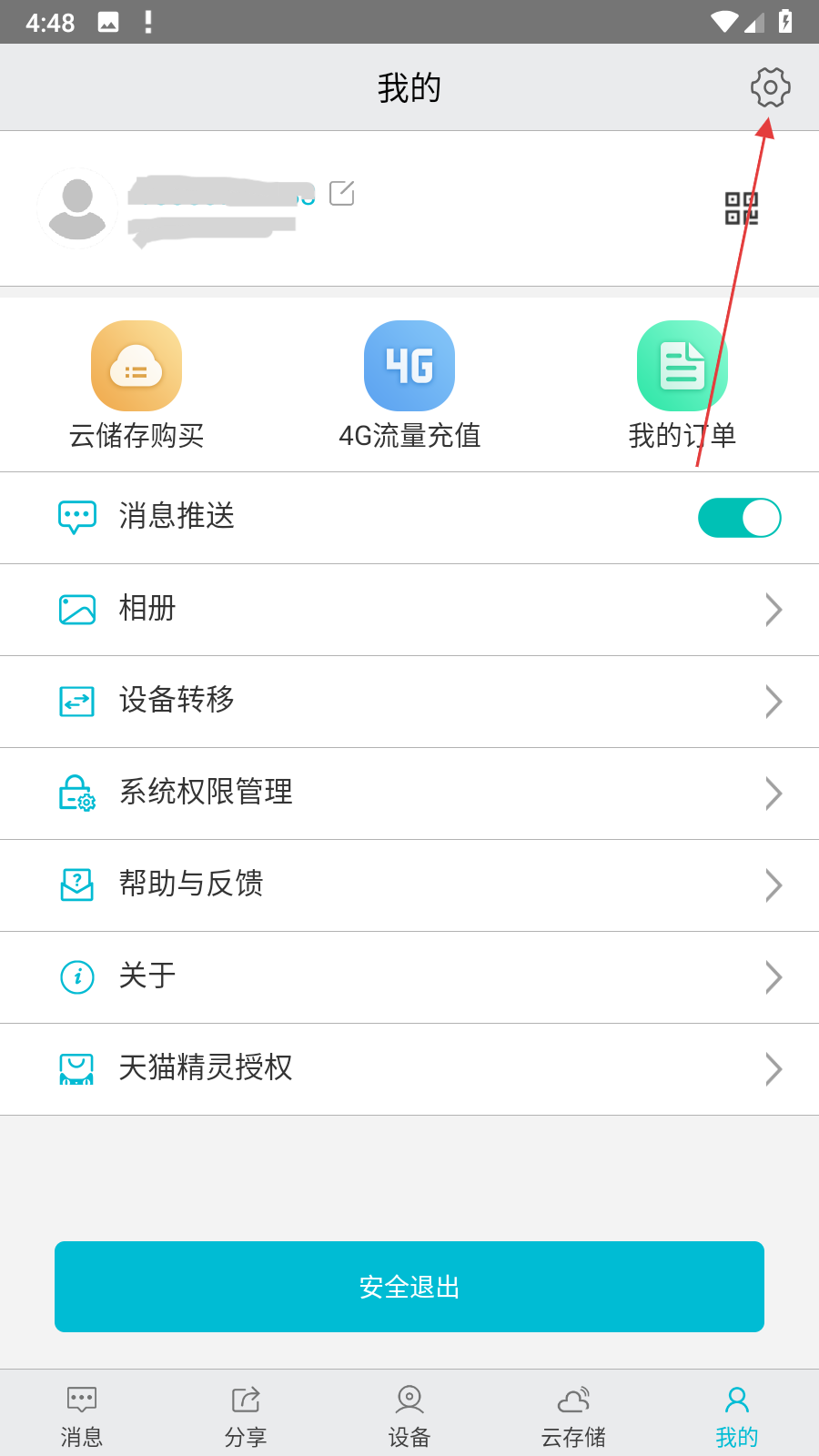This screenshot has width=819, height=1456.
Task: Switch to the 消息 tab
Action: pos(82,1416)
